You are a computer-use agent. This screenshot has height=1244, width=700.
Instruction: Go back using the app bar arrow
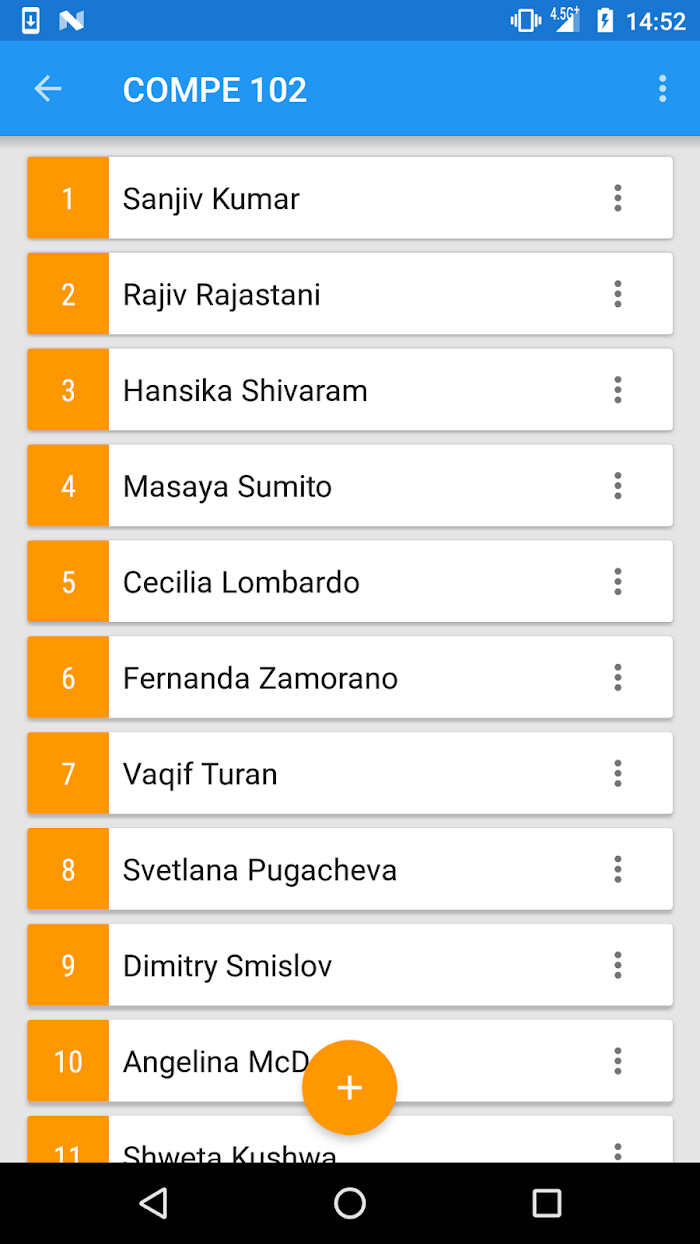[x=48, y=89]
